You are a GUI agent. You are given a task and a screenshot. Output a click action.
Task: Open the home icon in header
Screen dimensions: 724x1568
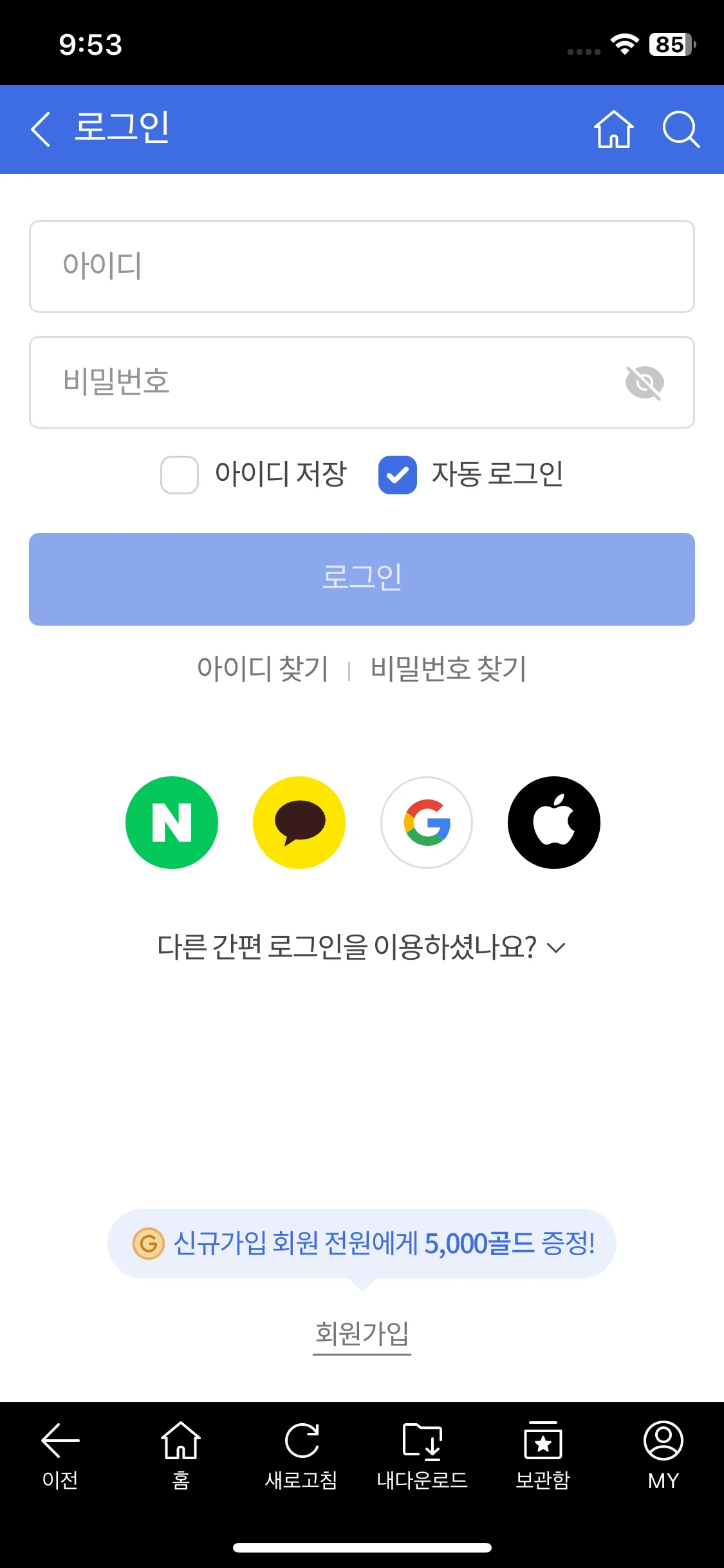pos(613,129)
